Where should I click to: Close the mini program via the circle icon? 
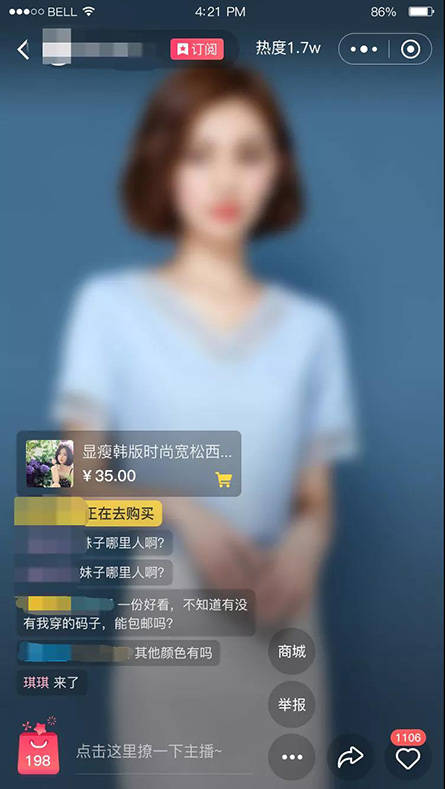410,49
